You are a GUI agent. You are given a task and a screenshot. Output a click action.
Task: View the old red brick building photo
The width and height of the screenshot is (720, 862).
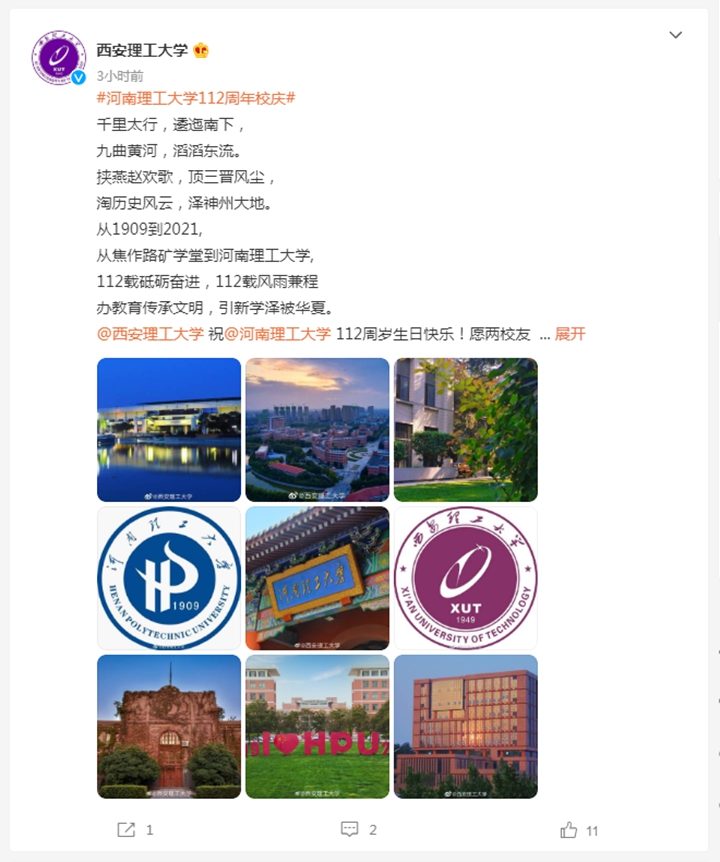pyautogui.click(x=169, y=726)
